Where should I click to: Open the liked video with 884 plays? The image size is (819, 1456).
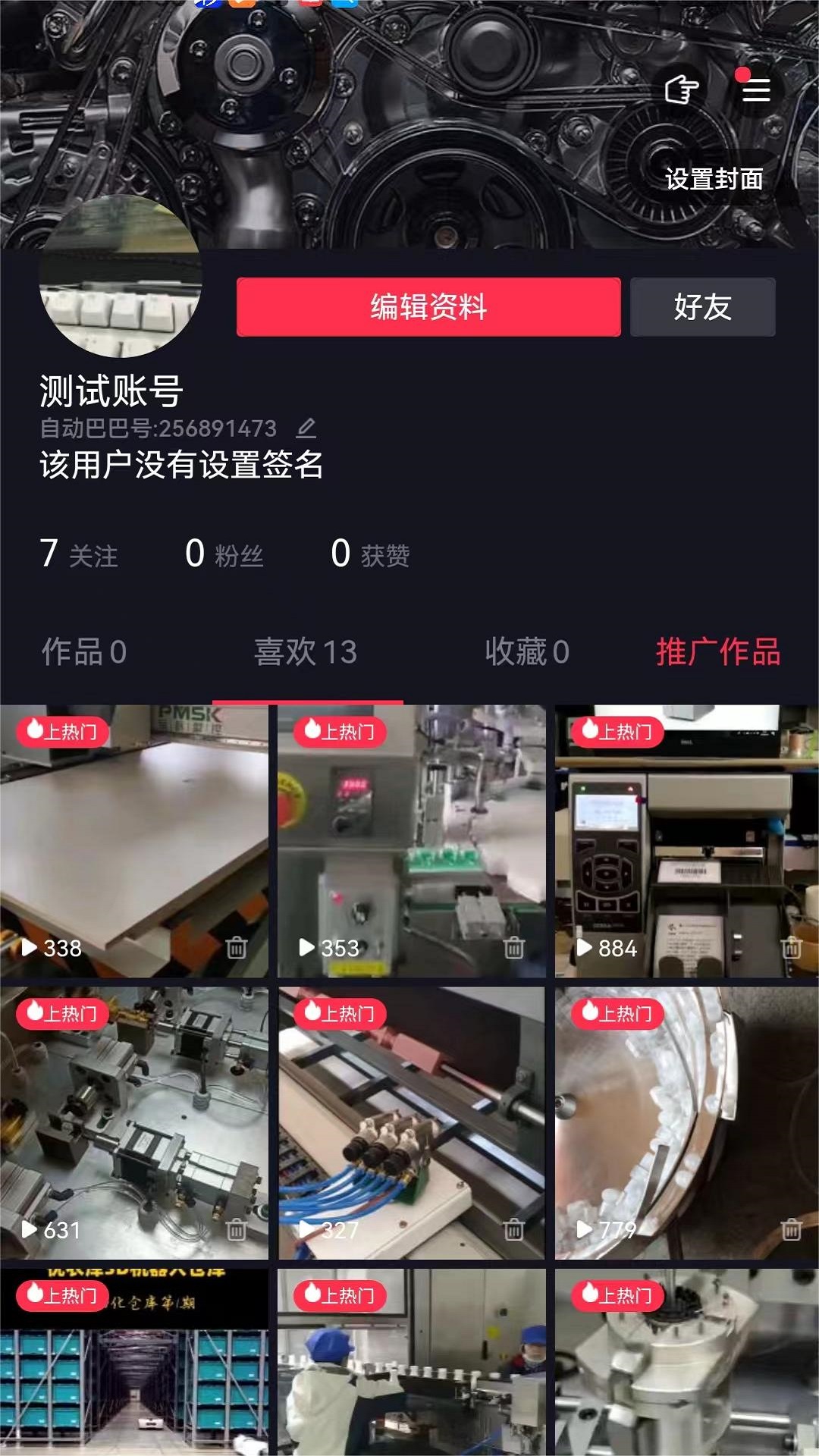tap(686, 842)
